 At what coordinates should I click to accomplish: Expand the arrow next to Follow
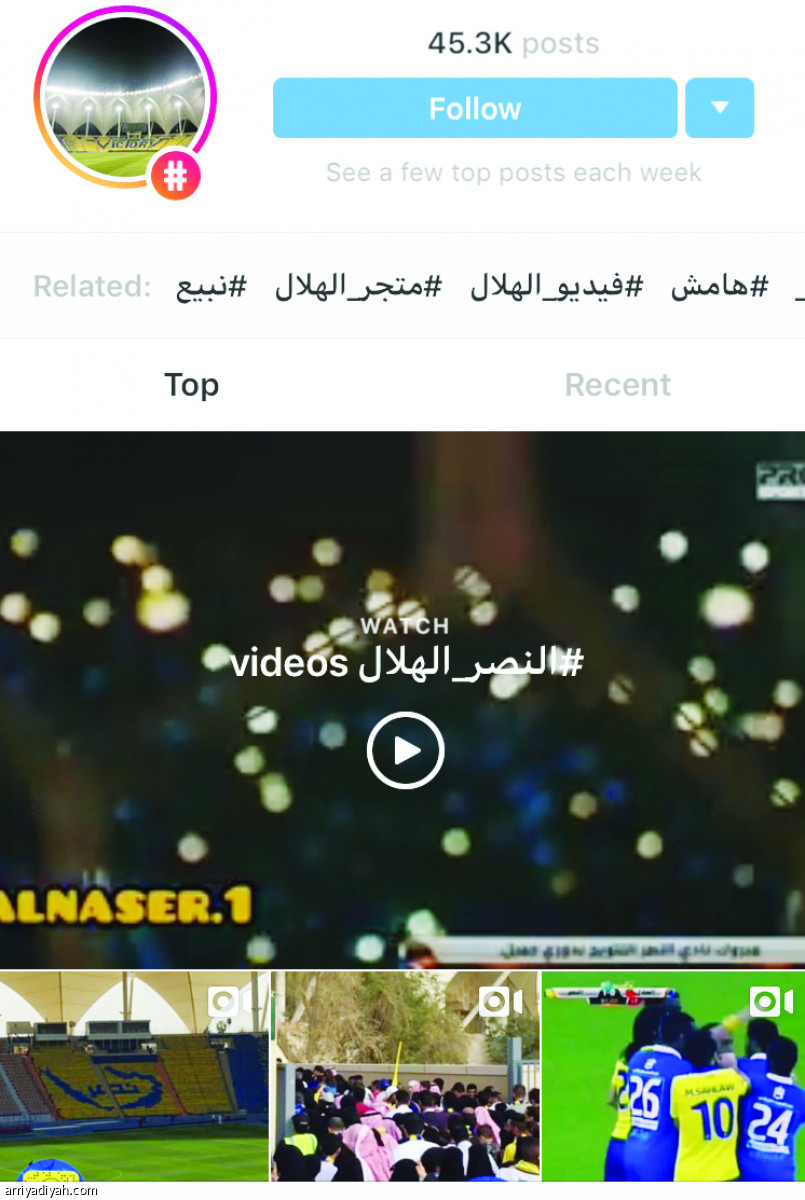(719, 108)
